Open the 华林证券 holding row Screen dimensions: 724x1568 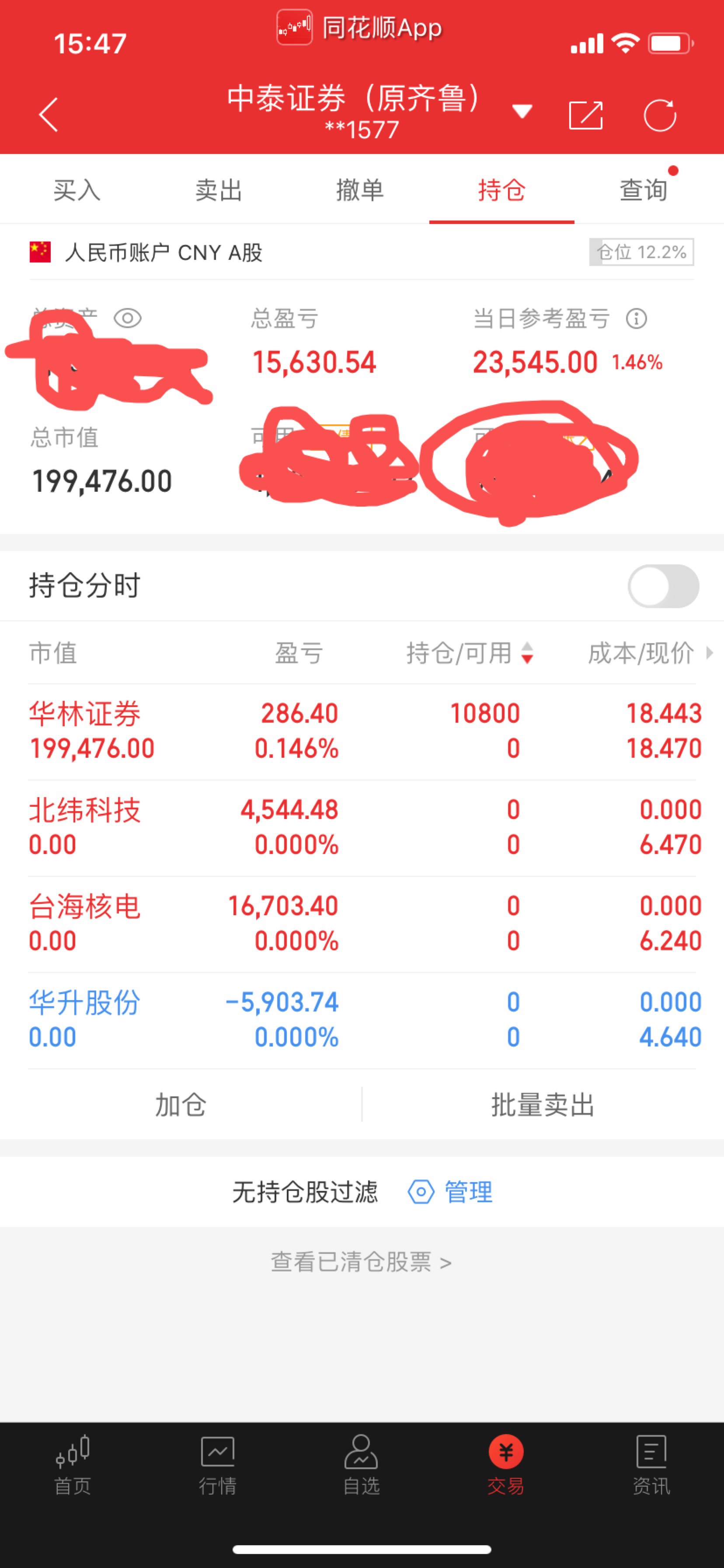362,731
